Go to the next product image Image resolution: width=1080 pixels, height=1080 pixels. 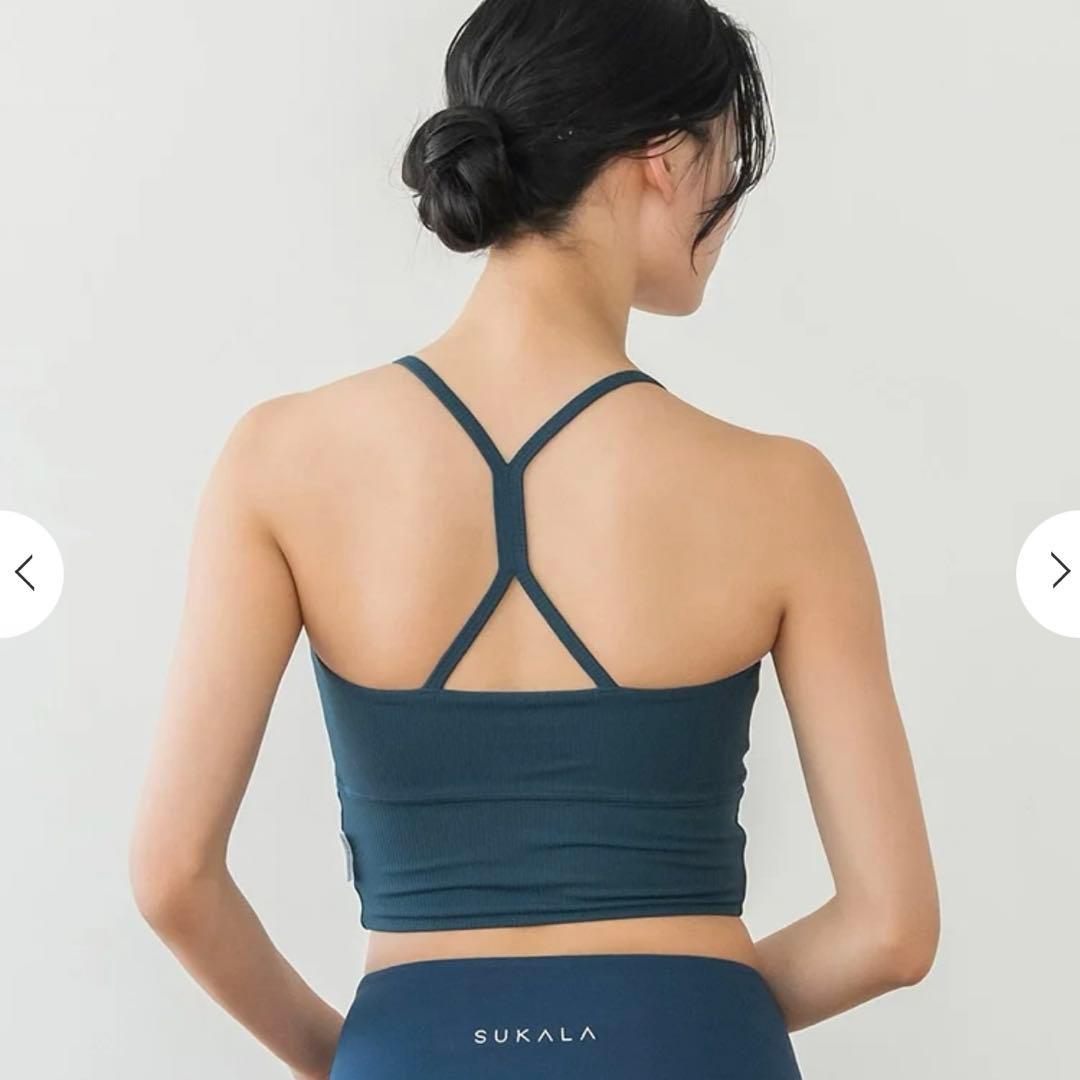click(x=1057, y=571)
